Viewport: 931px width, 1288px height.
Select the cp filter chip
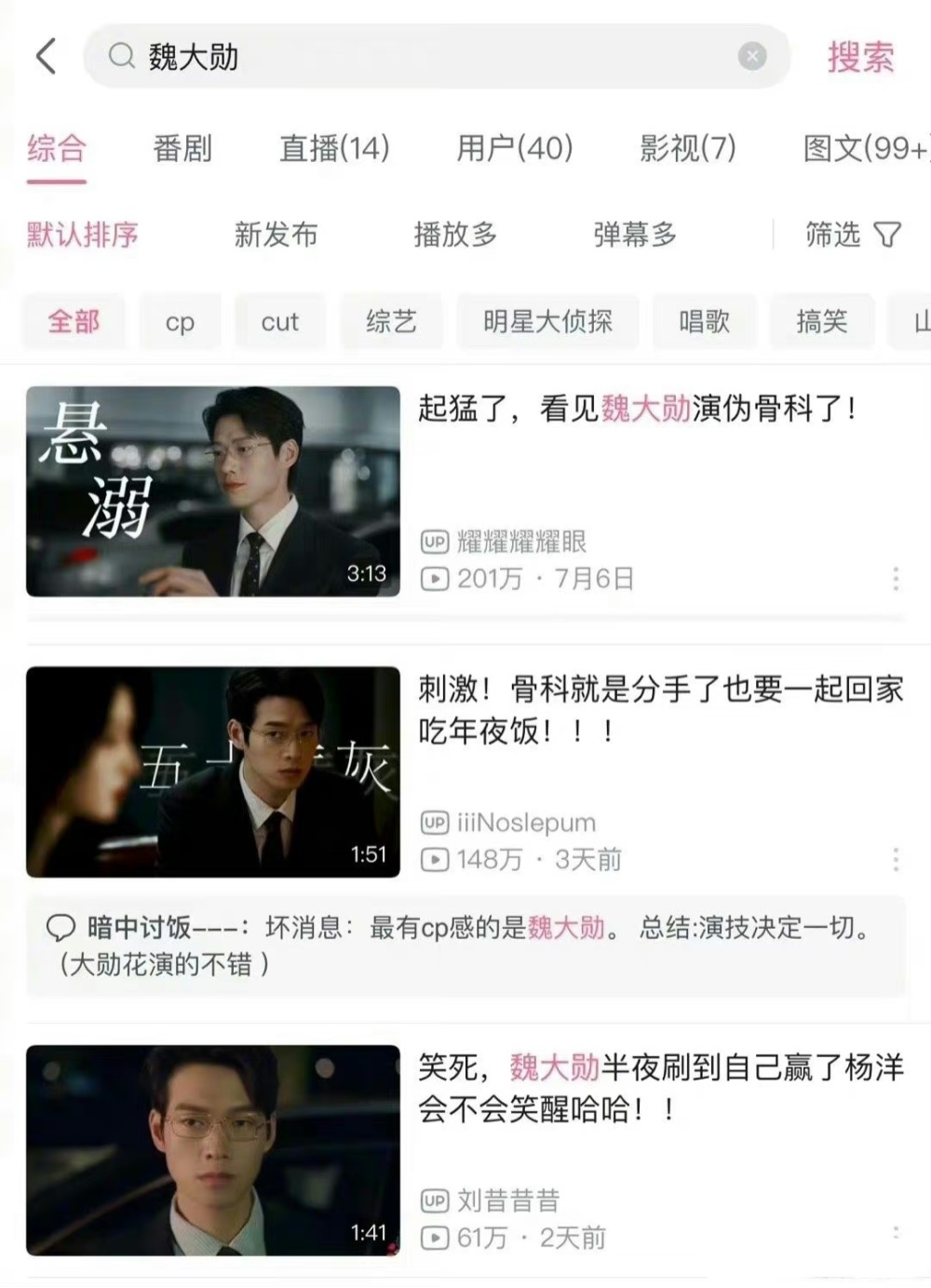tap(180, 322)
